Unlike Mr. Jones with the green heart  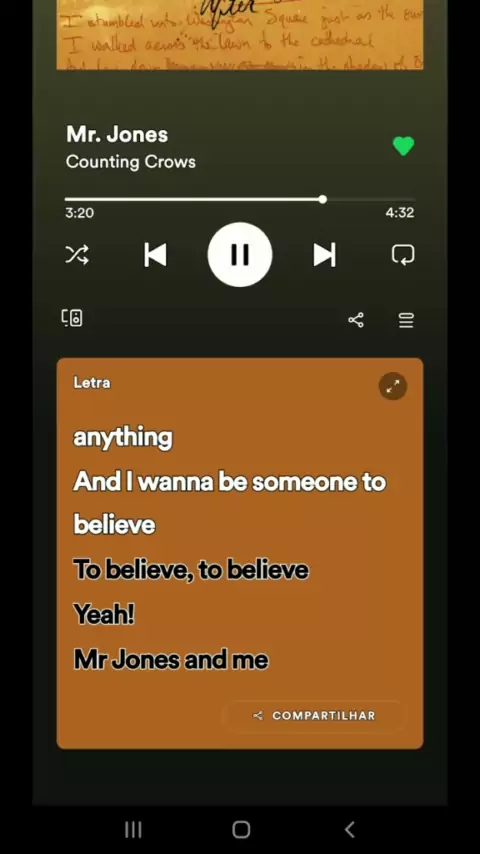click(403, 146)
